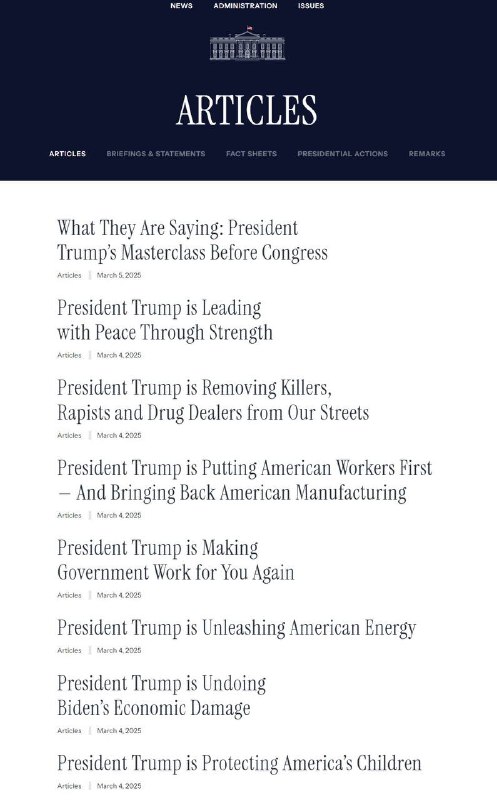The height and width of the screenshot is (800, 497).
Task: Read the Protecting America's Children article
Action: click(239, 764)
